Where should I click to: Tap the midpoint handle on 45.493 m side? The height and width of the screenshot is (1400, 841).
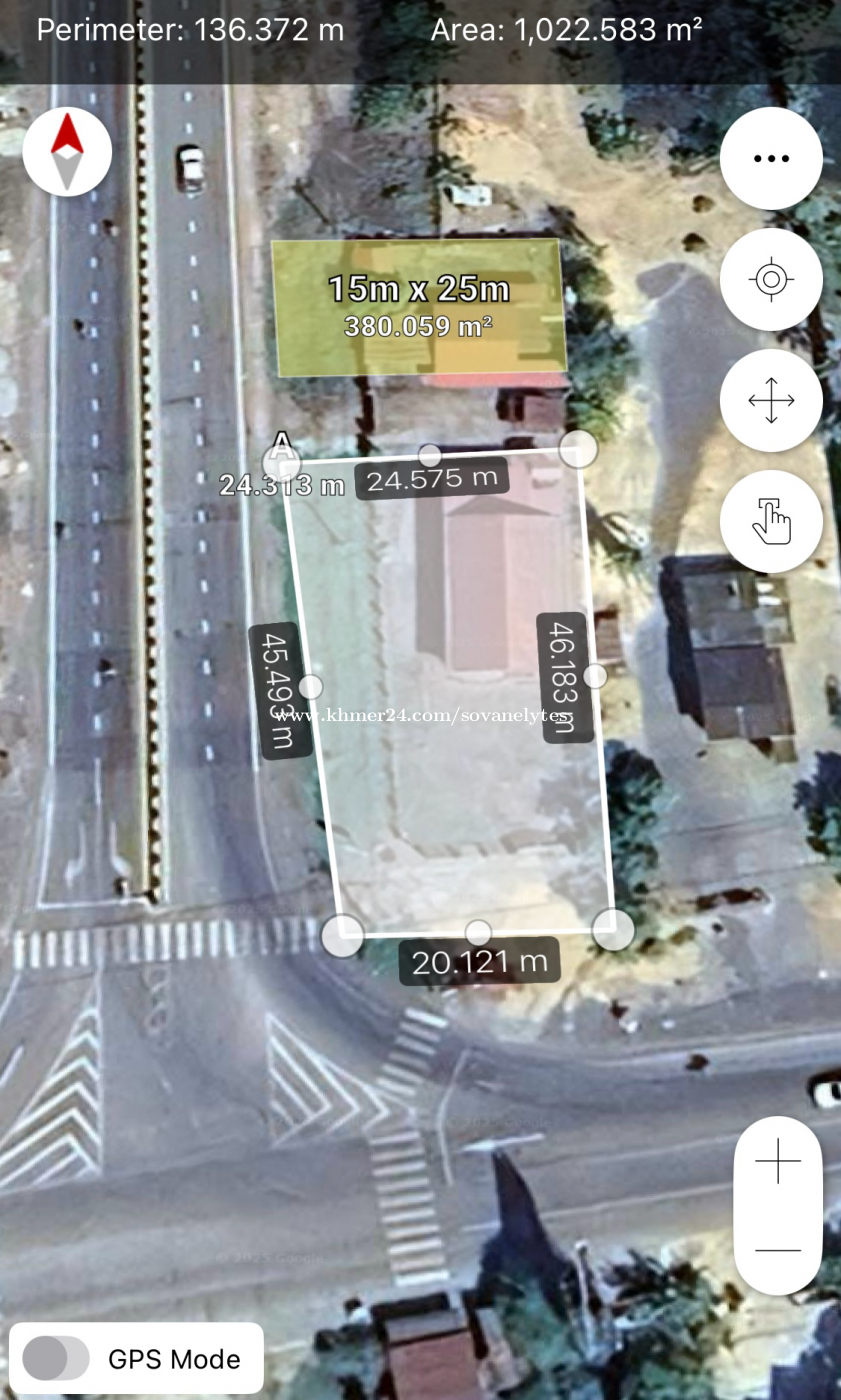pos(311,686)
